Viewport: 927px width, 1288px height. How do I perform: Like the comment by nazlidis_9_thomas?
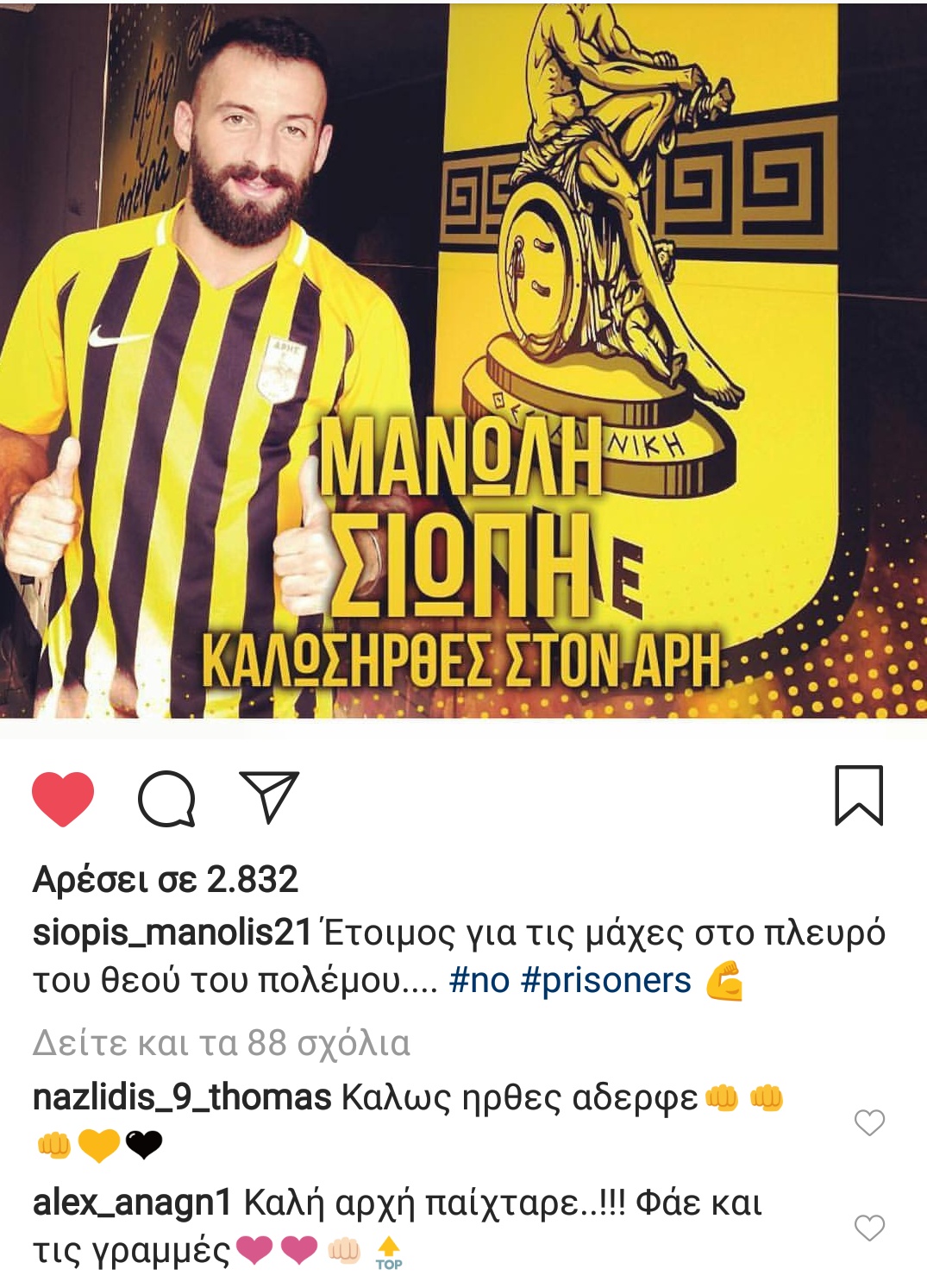pos(869,1122)
